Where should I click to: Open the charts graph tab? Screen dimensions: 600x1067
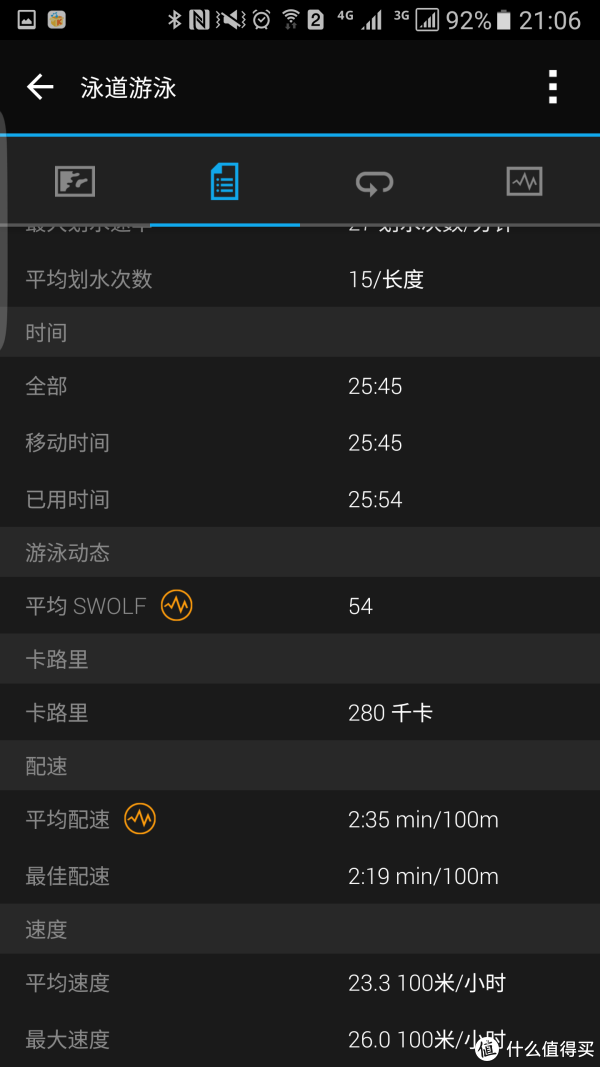[524, 182]
